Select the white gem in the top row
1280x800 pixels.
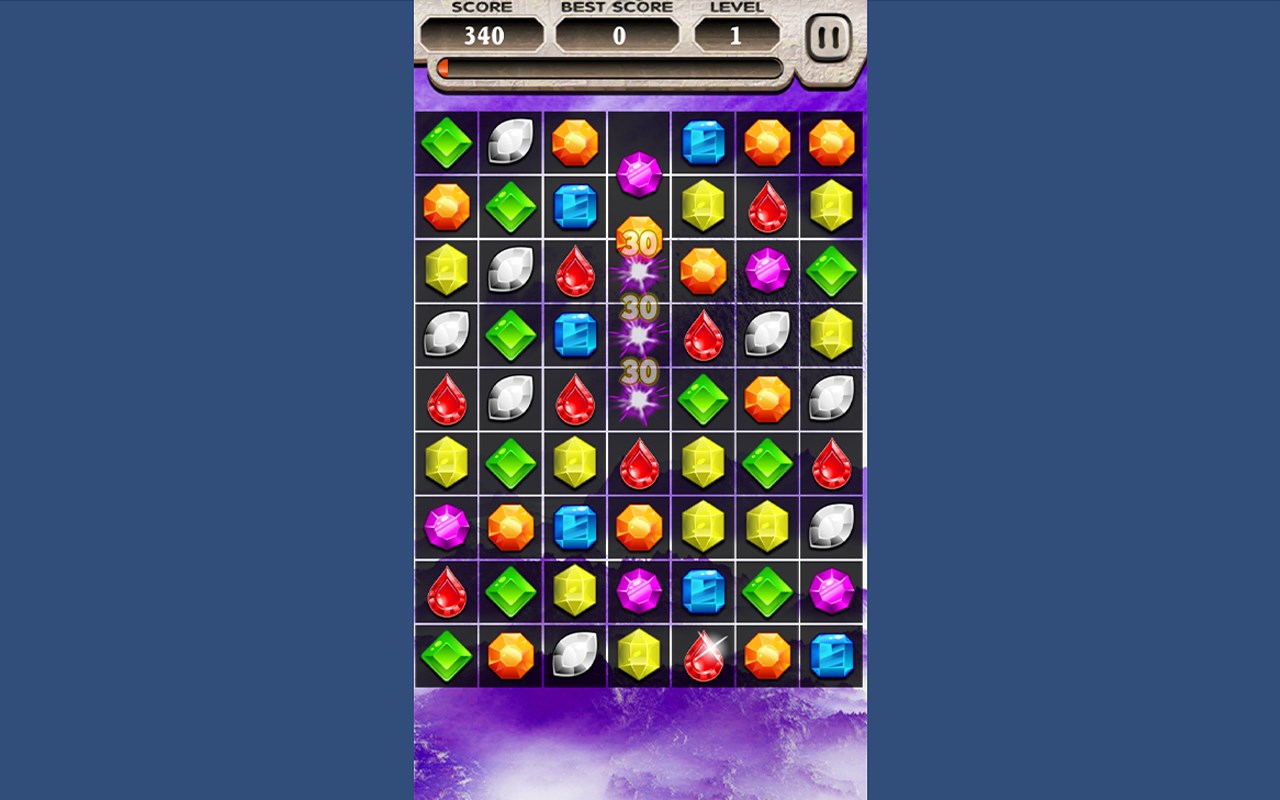511,142
